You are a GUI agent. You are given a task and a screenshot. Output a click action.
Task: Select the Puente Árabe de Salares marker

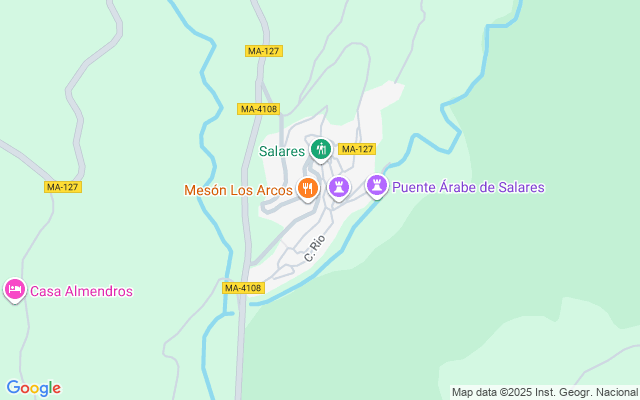point(376,185)
